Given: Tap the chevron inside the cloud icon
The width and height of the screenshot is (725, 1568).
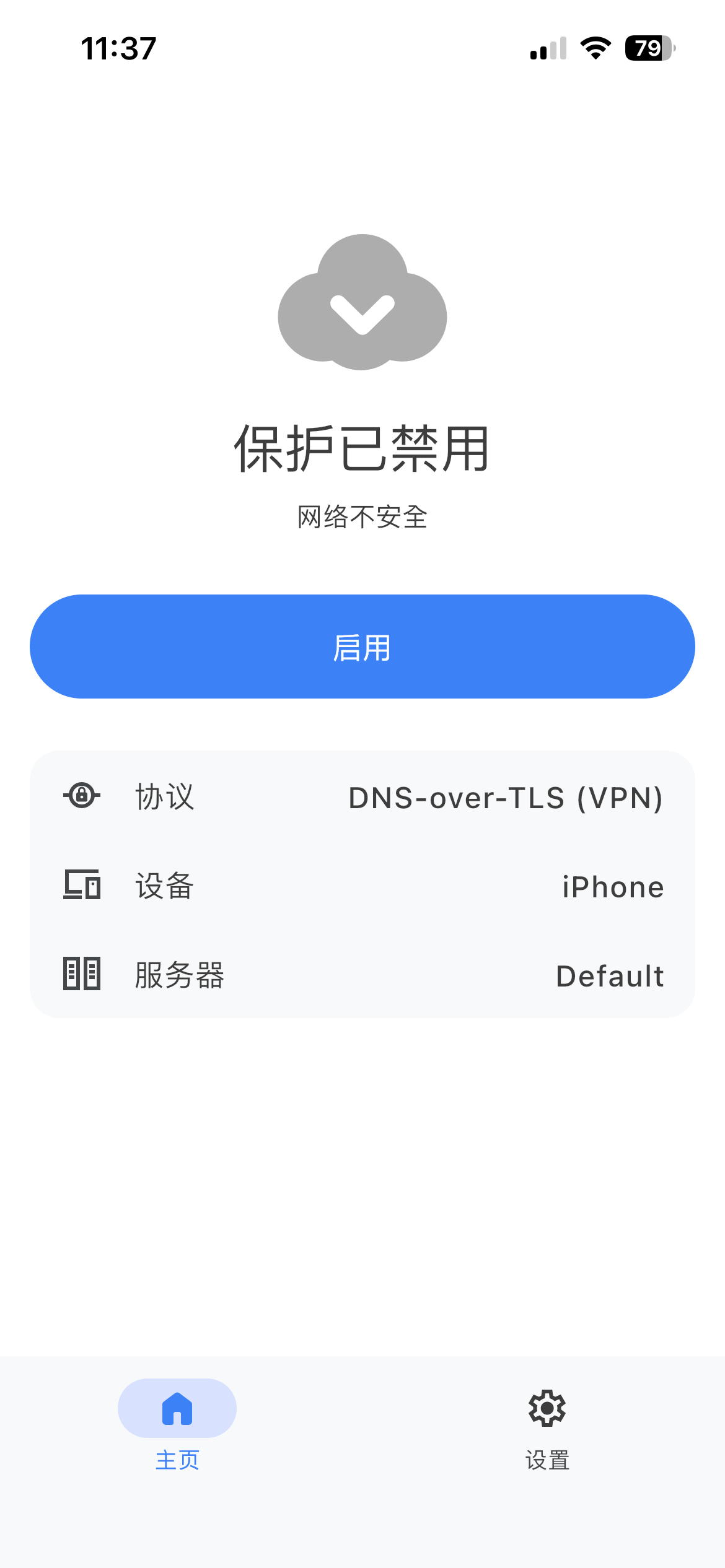Looking at the screenshot, I should (362, 315).
